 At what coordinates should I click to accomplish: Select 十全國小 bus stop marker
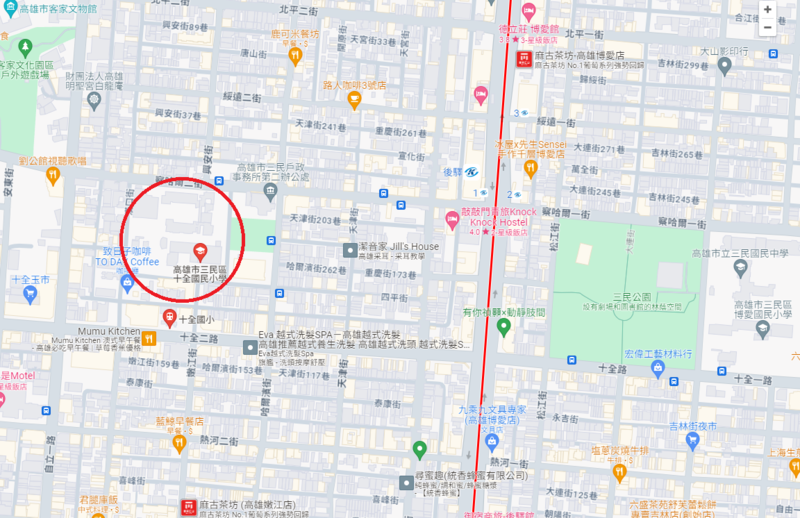[x=169, y=318]
